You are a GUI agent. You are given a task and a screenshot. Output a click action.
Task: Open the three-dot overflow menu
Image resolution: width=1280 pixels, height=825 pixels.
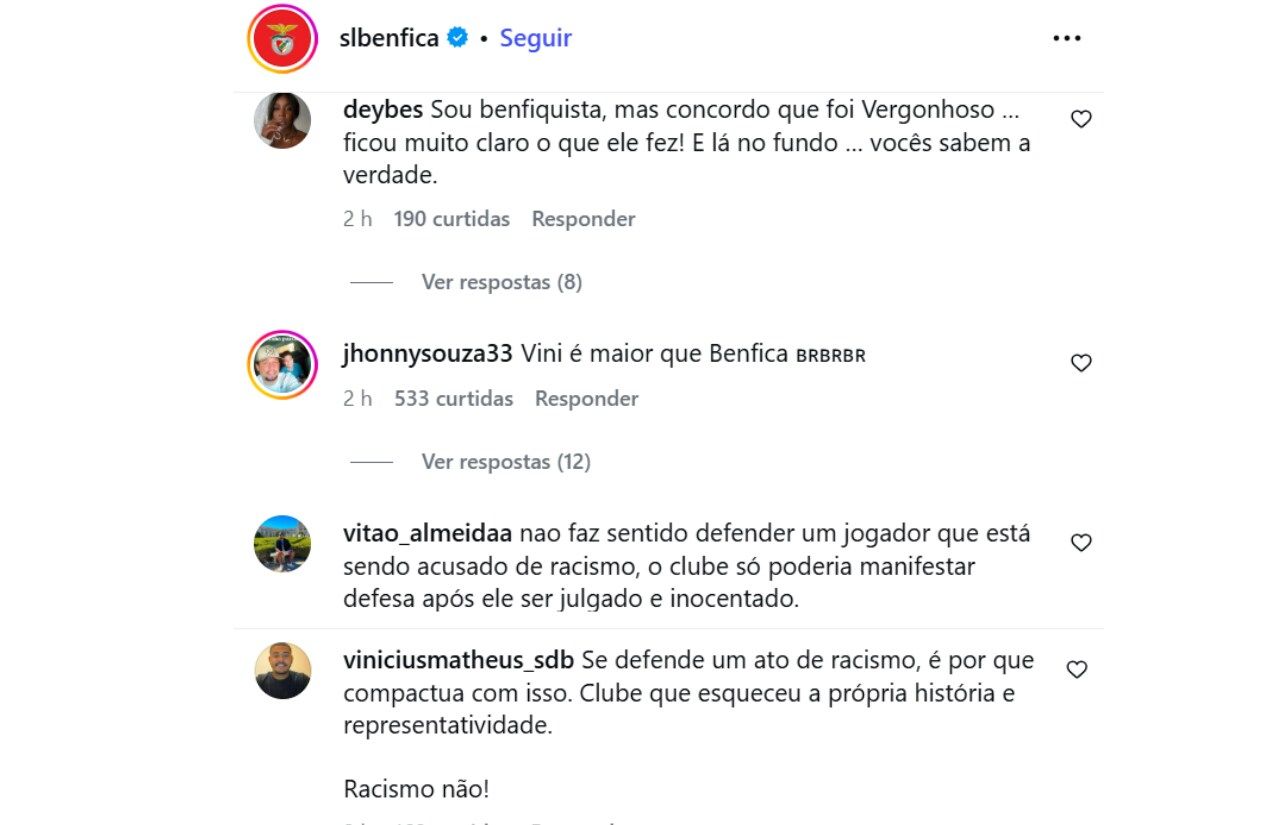tap(1067, 38)
